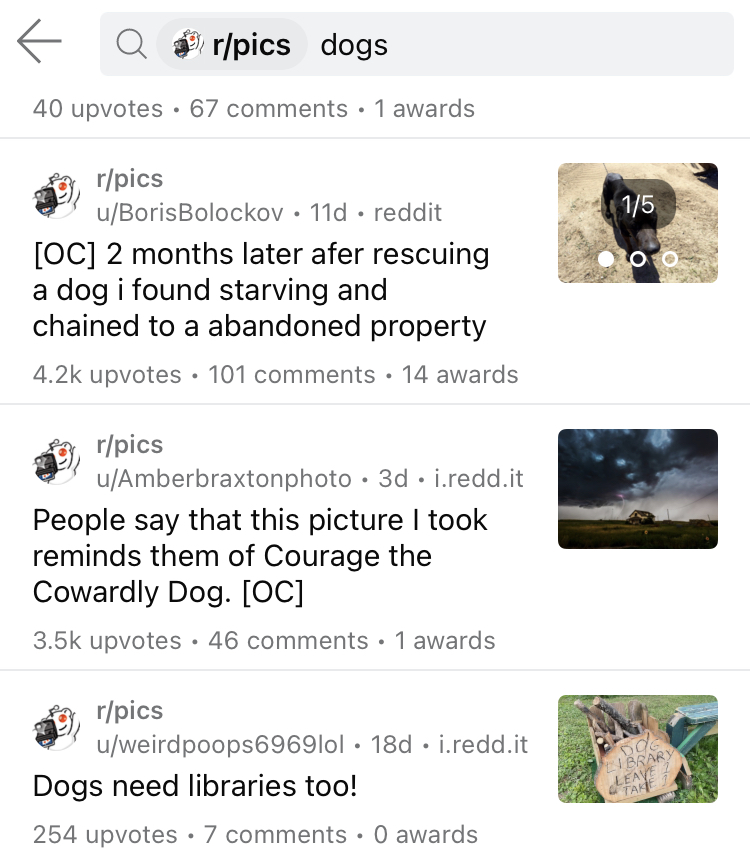Viewport: 750px width, 858px height.
Task: Open u/BorisBolockov's profile
Action: (189, 212)
